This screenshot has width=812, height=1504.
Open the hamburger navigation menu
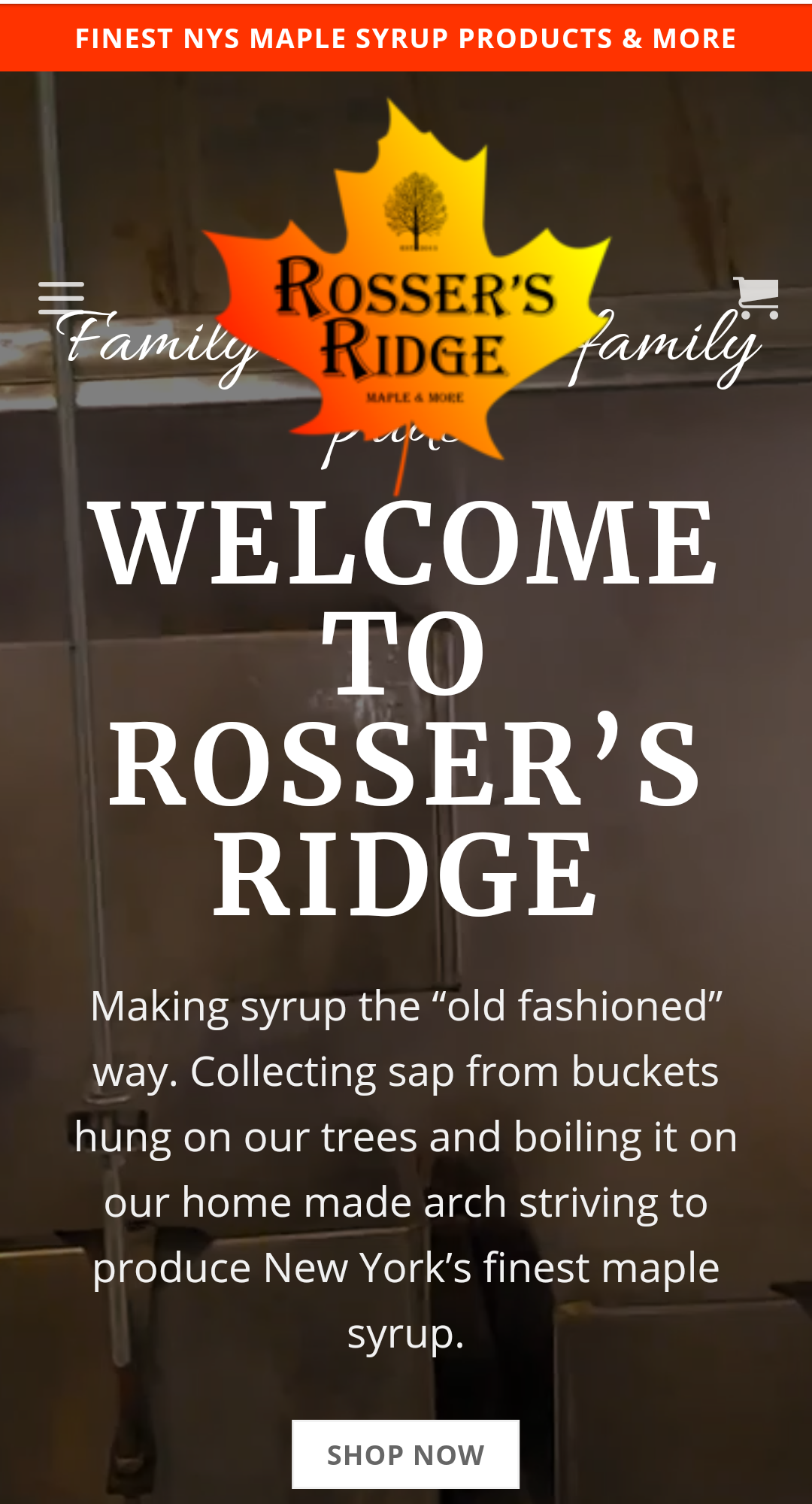(x=61, y=298)
